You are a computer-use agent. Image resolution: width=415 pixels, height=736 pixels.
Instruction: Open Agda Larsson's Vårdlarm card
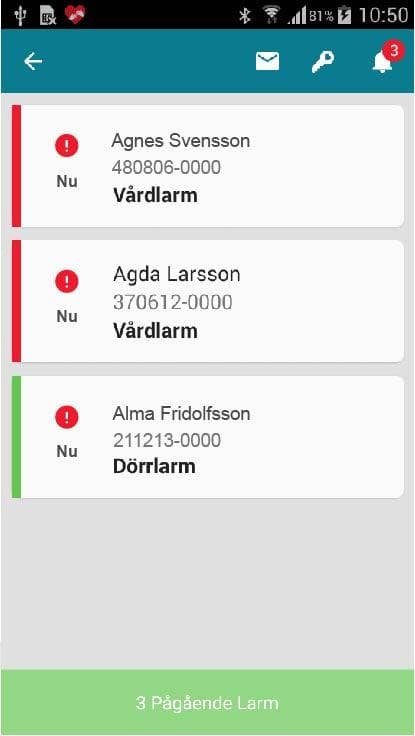(208, 301)
